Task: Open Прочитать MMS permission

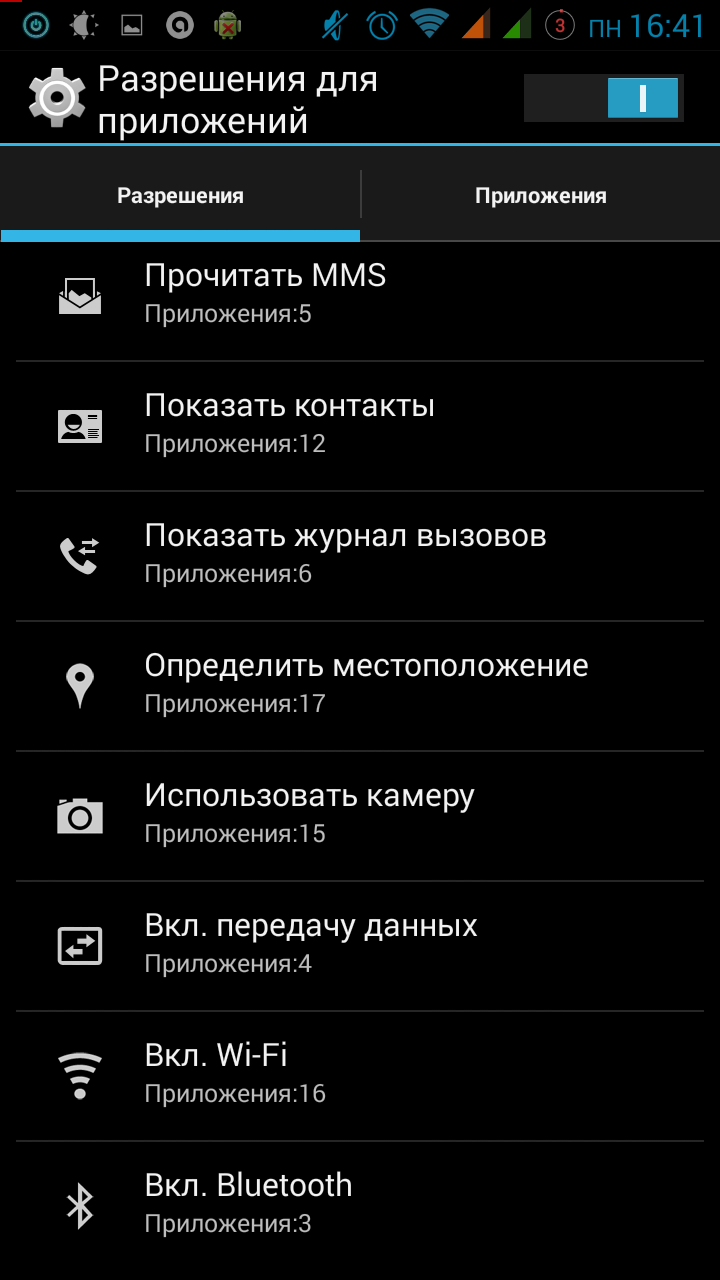Action: pos(360,295)
